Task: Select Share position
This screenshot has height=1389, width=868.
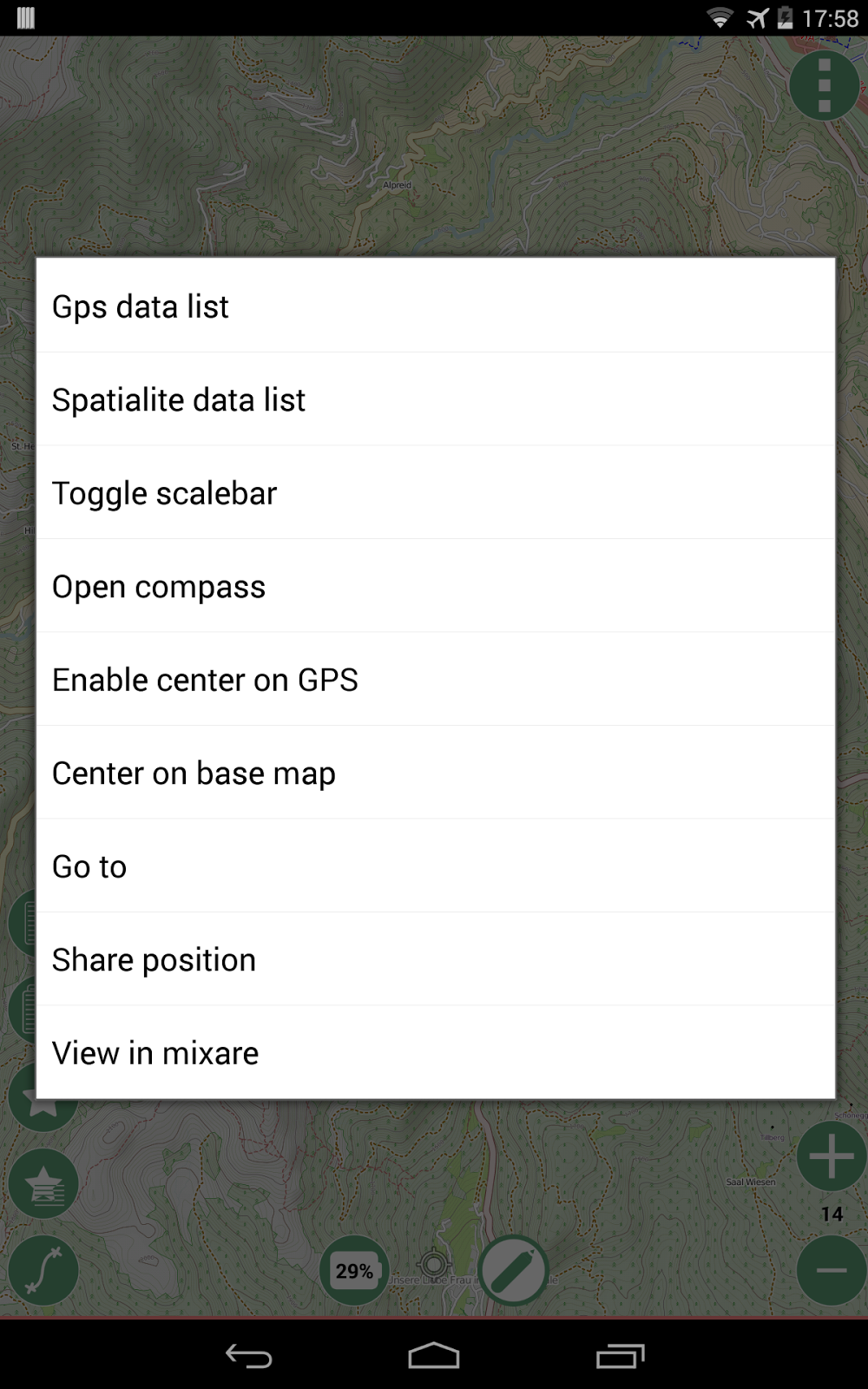Action: point(434,960)
